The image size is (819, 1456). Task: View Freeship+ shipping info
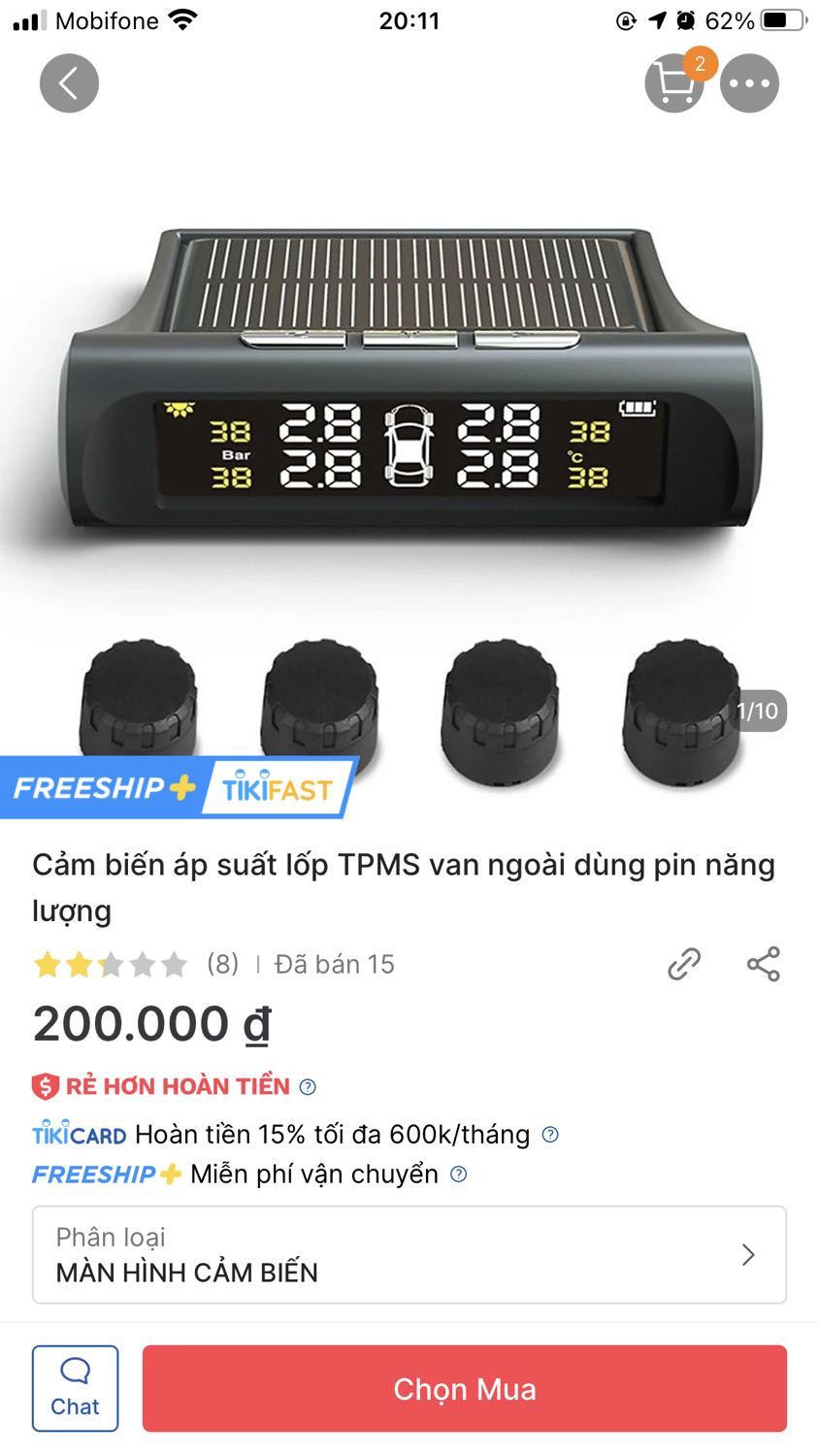[459, 1175]
